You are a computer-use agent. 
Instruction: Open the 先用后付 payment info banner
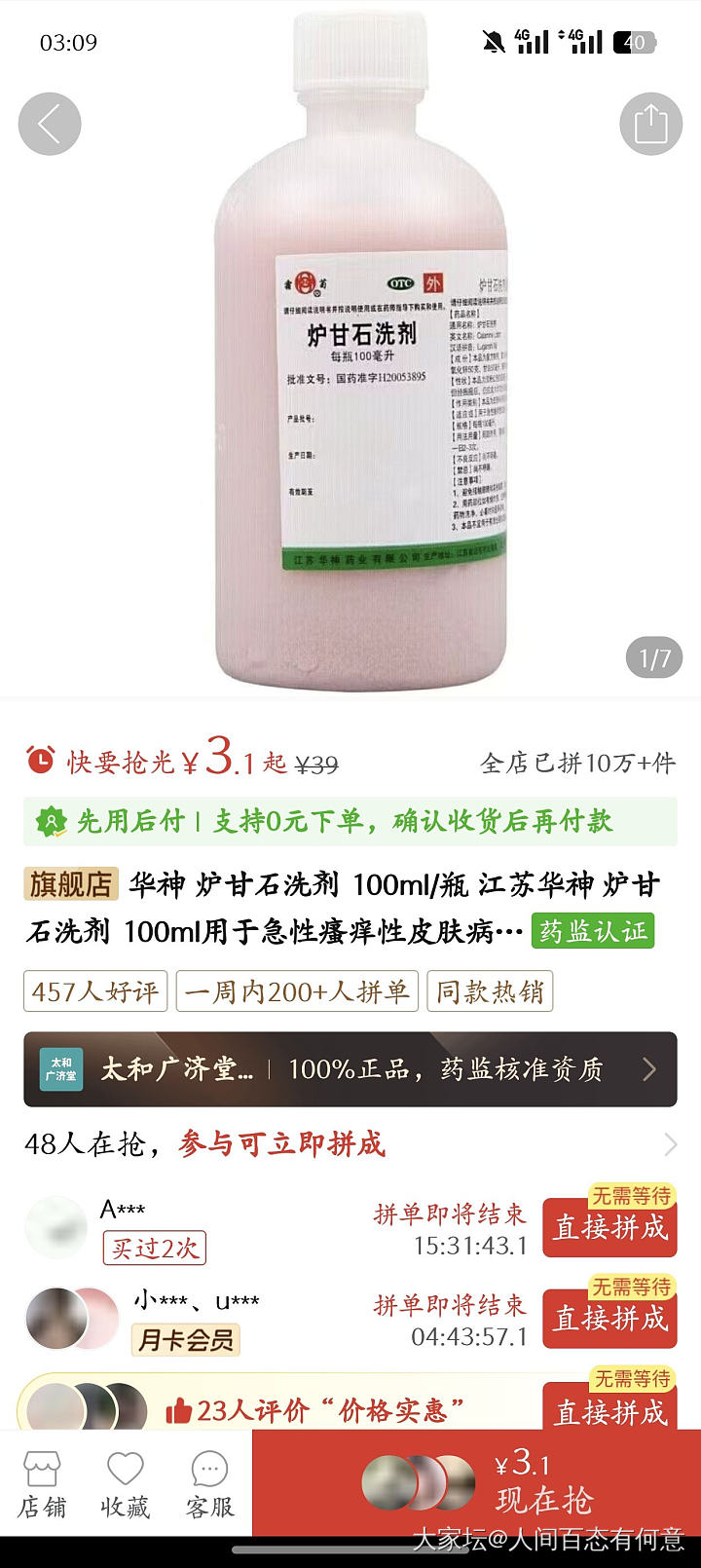(x=350, y=821)
